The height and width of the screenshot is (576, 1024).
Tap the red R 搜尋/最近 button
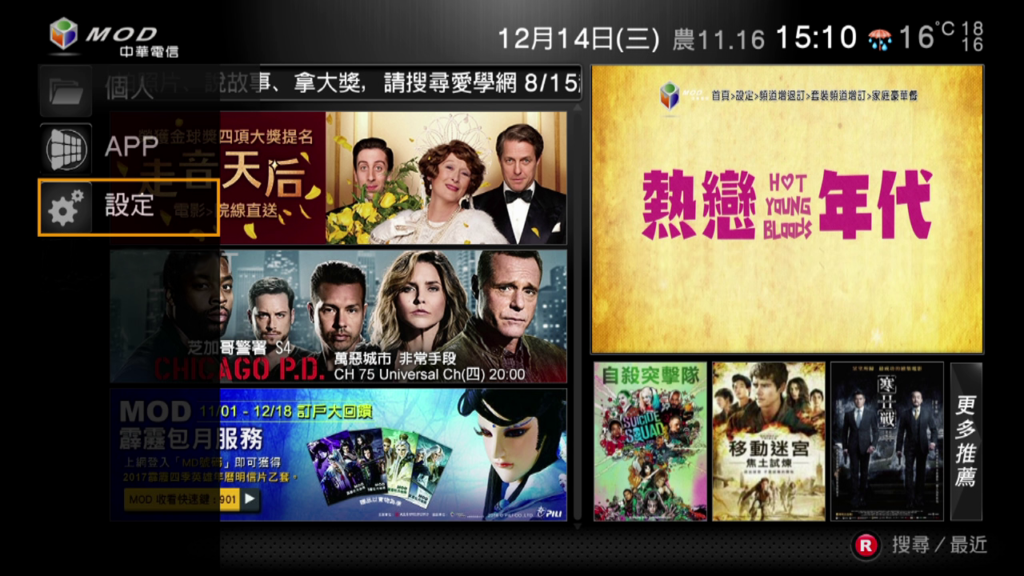[866, 545]
